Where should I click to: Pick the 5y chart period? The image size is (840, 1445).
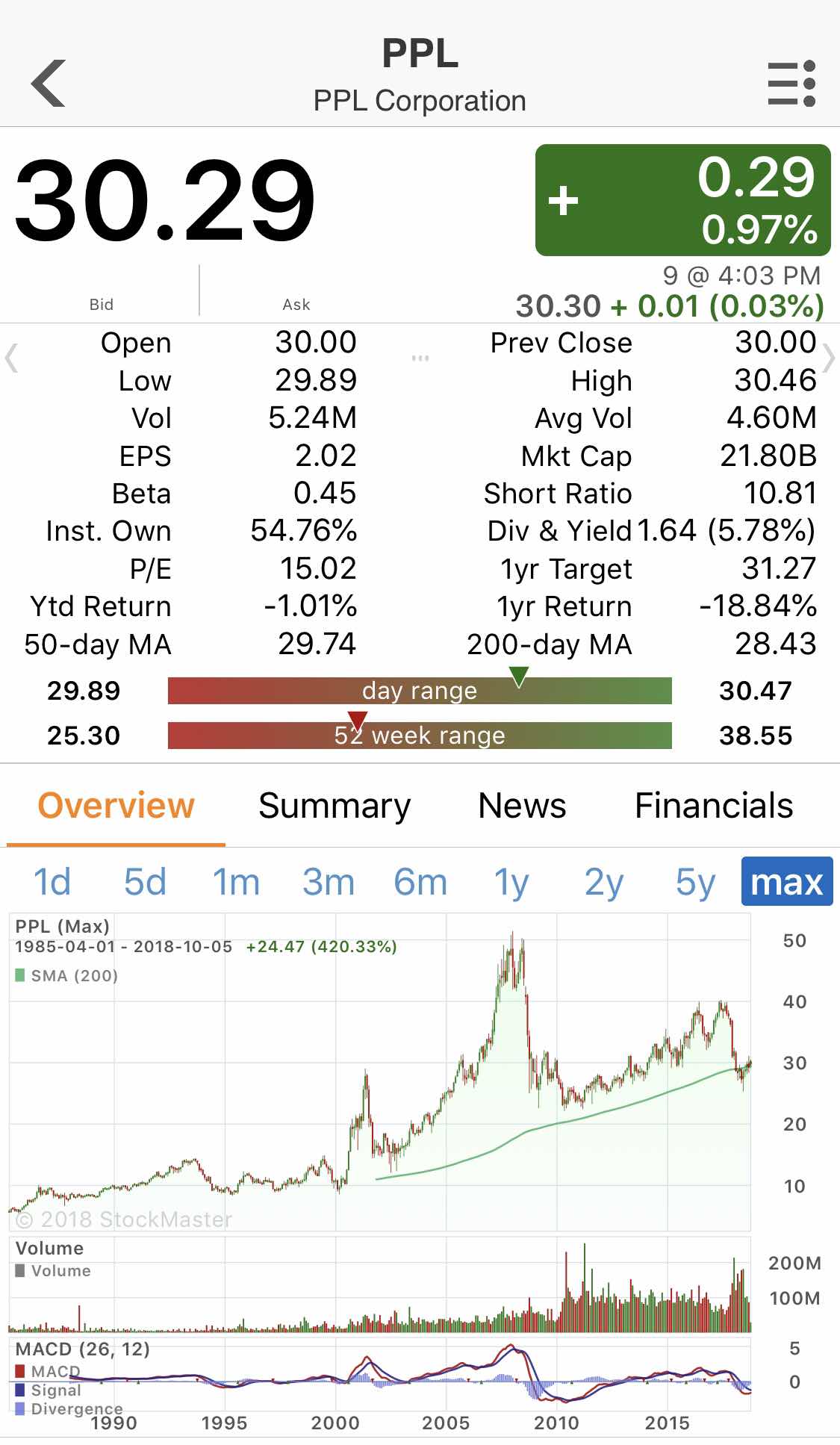[695, 882]
